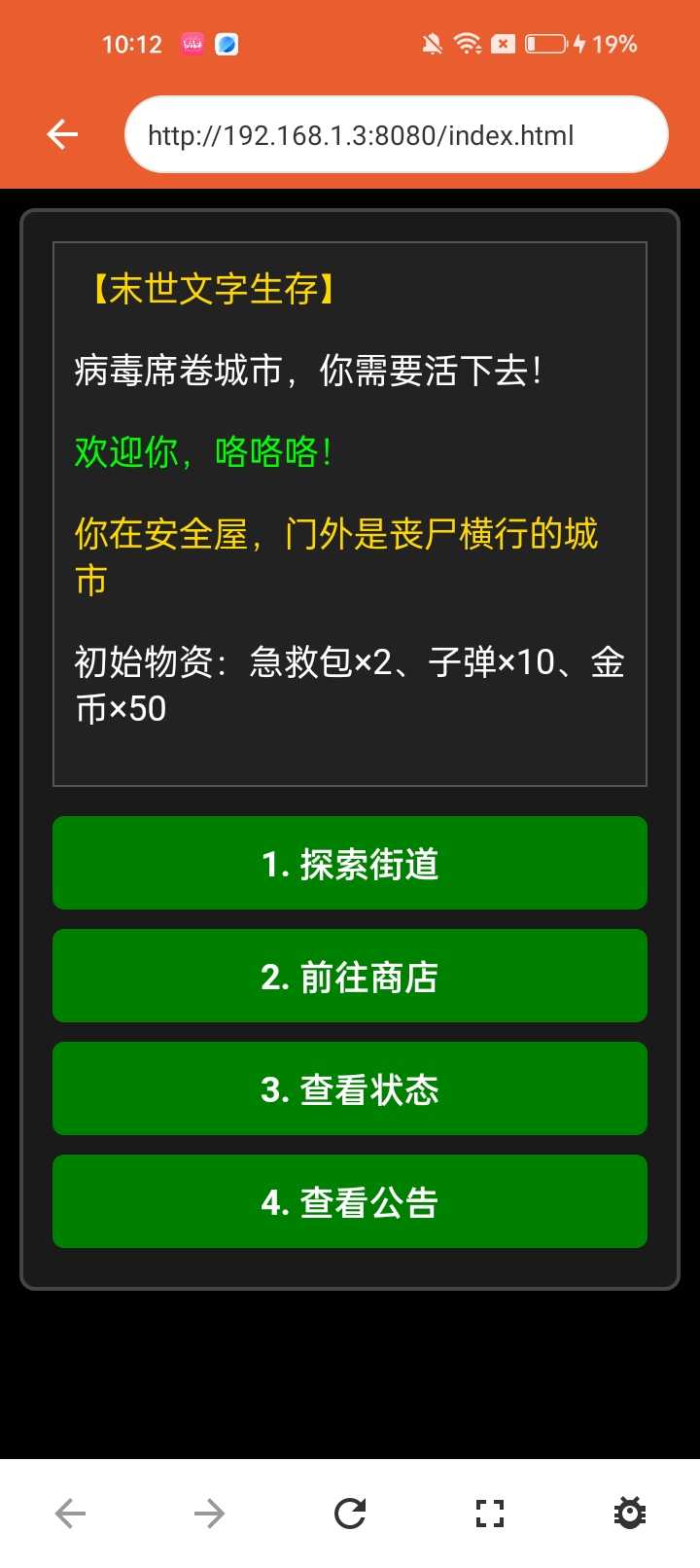Reload the page
700x1568 pixels.
coord(350,1514)
